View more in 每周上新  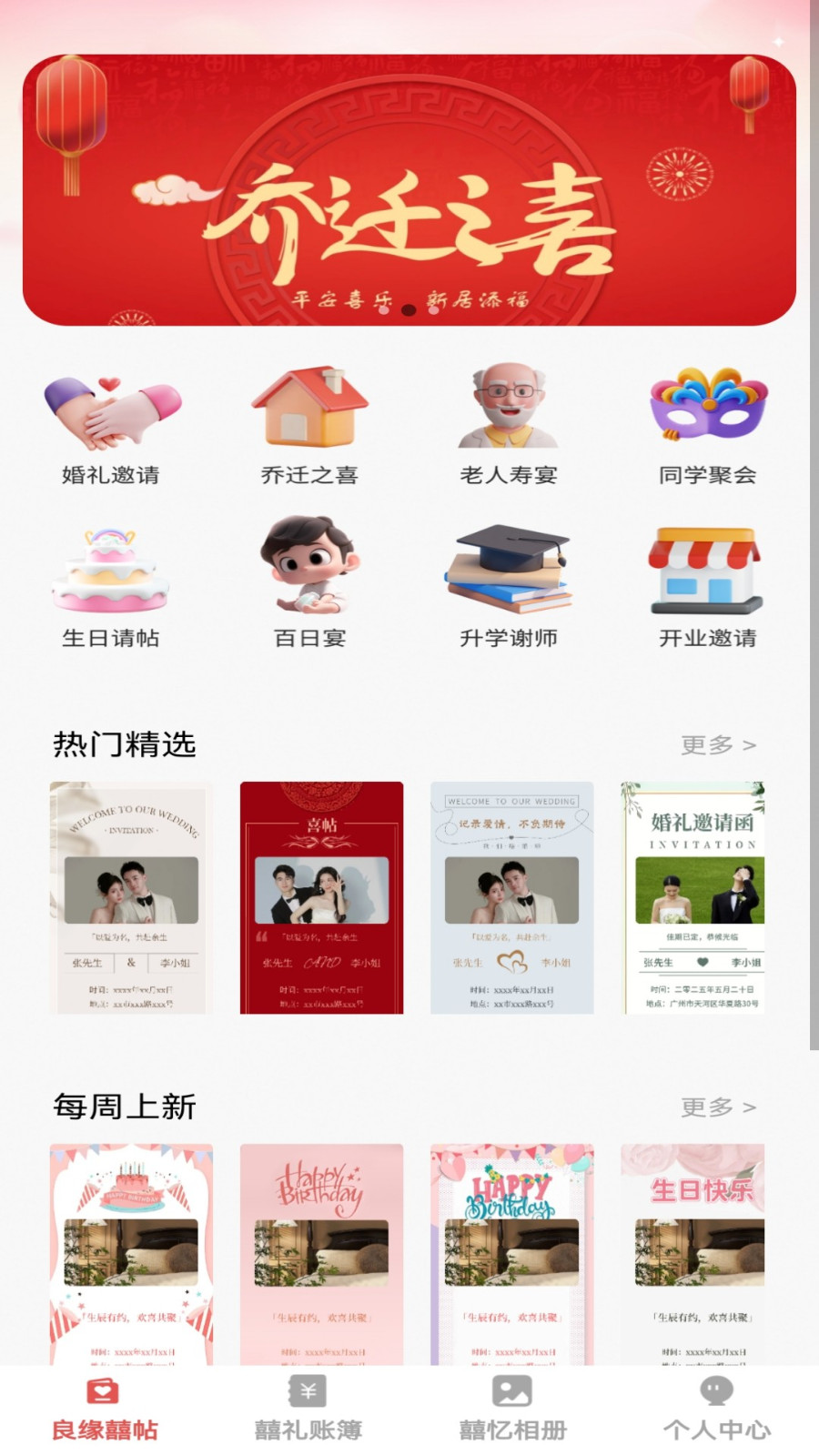[718, 1107]
